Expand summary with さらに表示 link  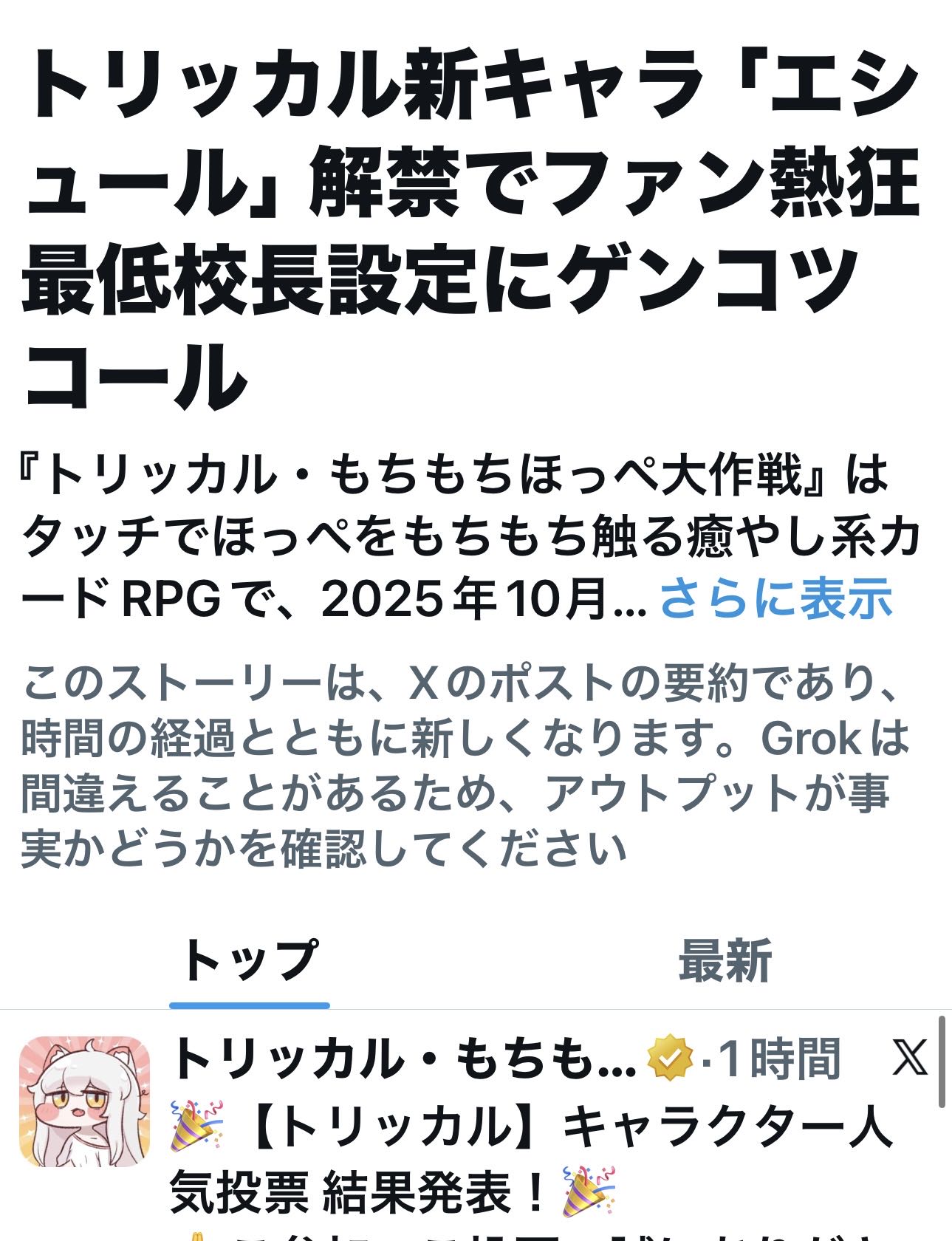(775, 599)
